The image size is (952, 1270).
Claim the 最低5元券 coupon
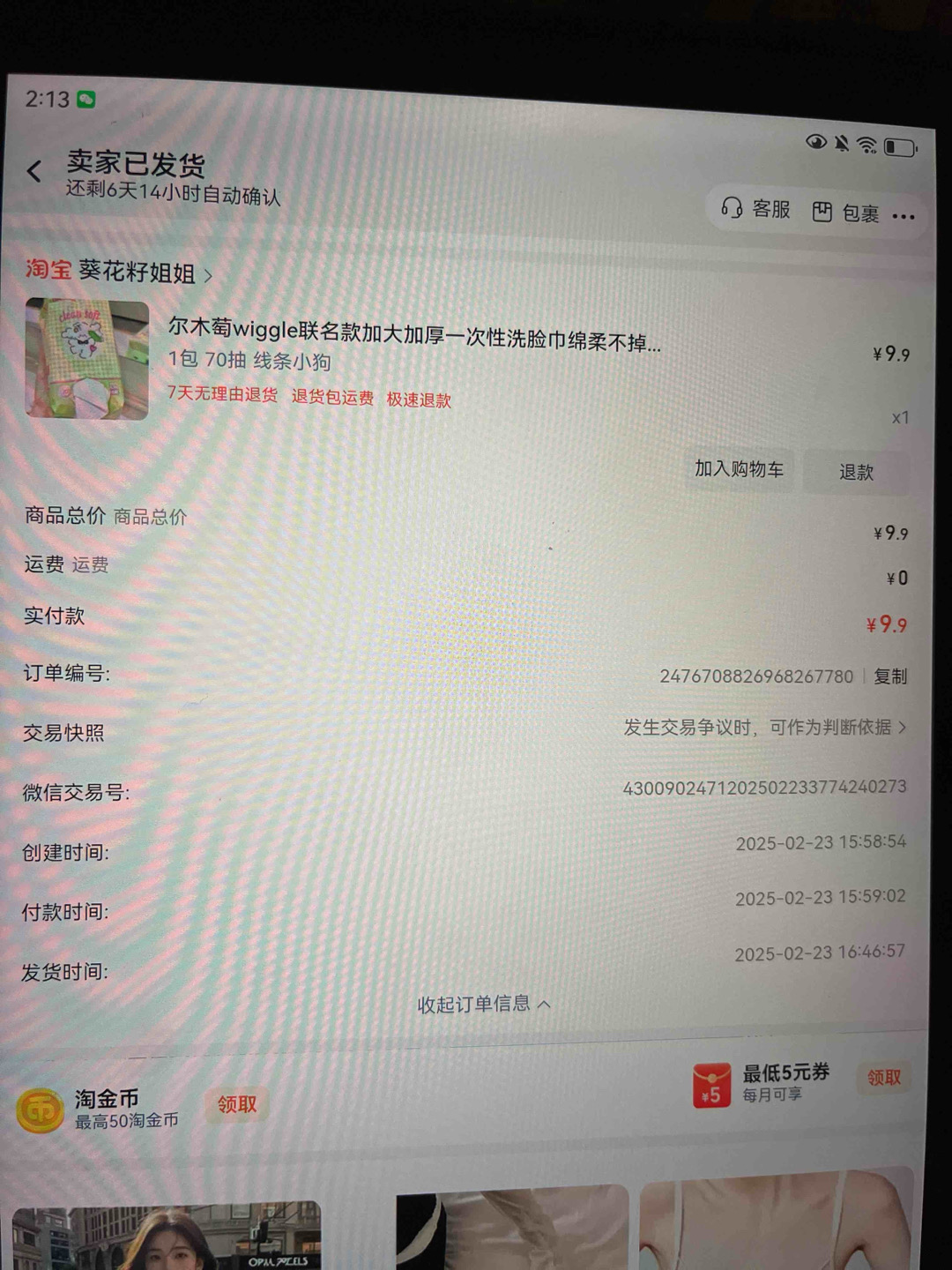pos(883,1078)
